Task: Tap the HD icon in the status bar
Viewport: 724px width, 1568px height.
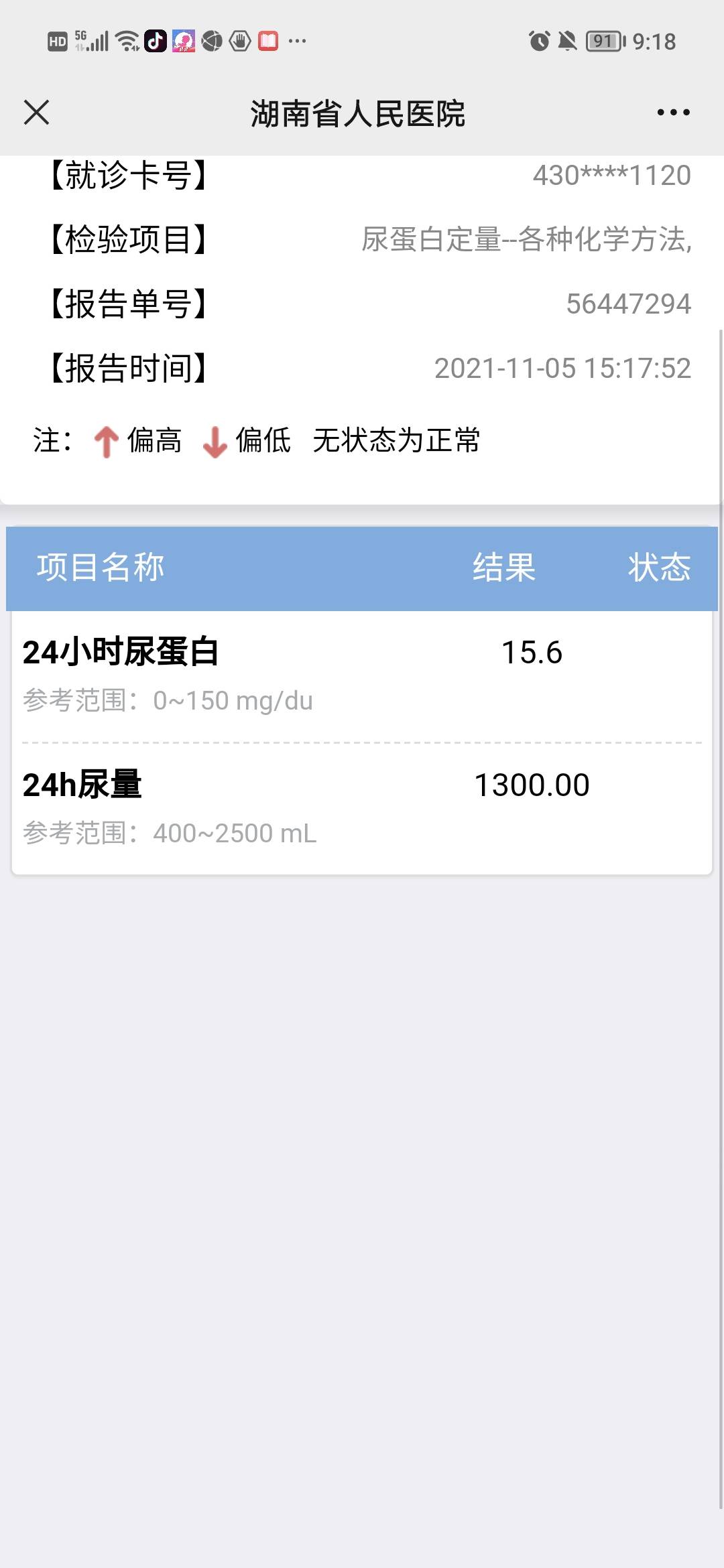Action: click(x=57, y=42)
